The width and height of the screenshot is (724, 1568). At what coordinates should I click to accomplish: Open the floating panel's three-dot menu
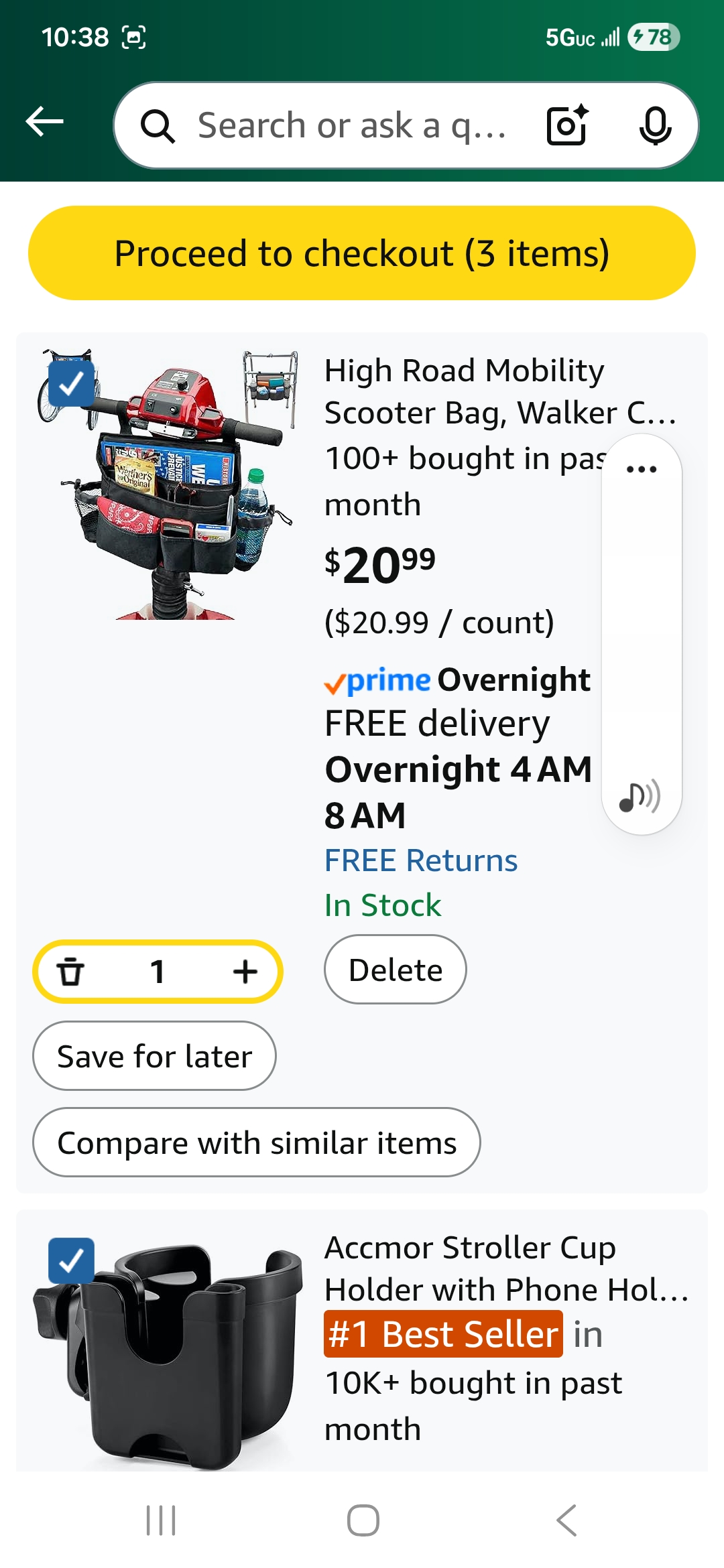642,469
